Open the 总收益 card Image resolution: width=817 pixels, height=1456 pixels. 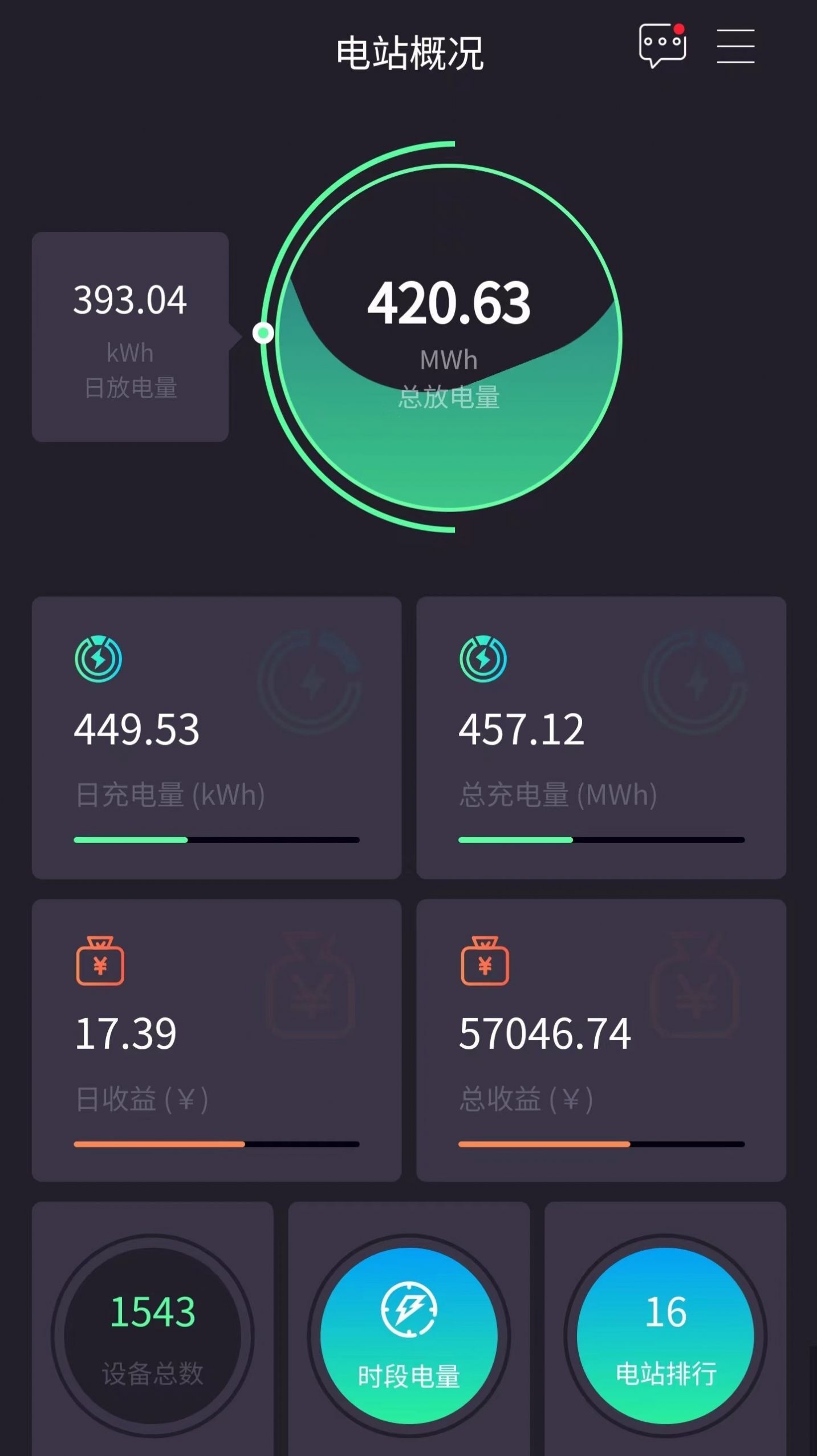coord(601,1040)
